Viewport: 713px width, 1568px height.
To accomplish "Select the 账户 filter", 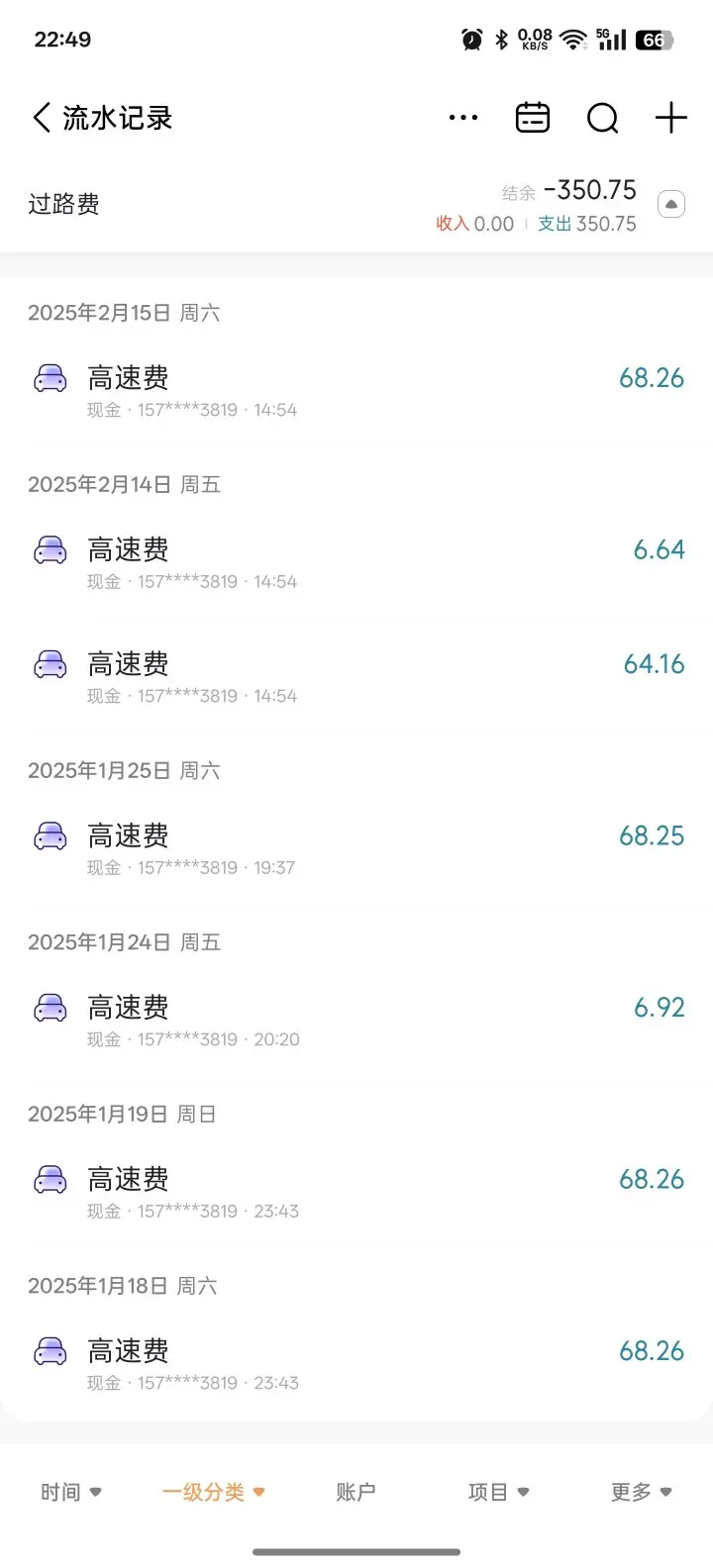I will click(356, 1492).
